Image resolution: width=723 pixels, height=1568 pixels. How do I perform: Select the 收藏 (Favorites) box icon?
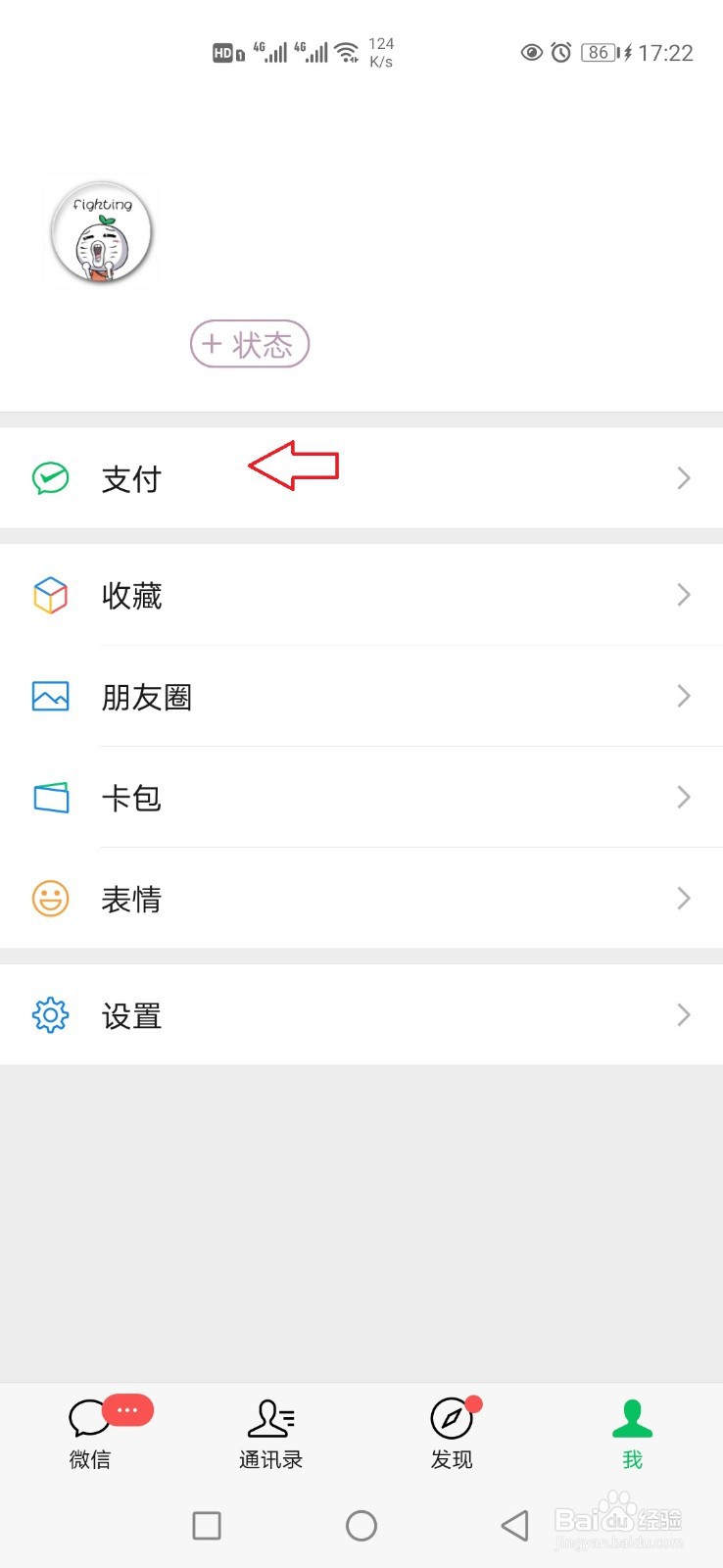[50, 595]
